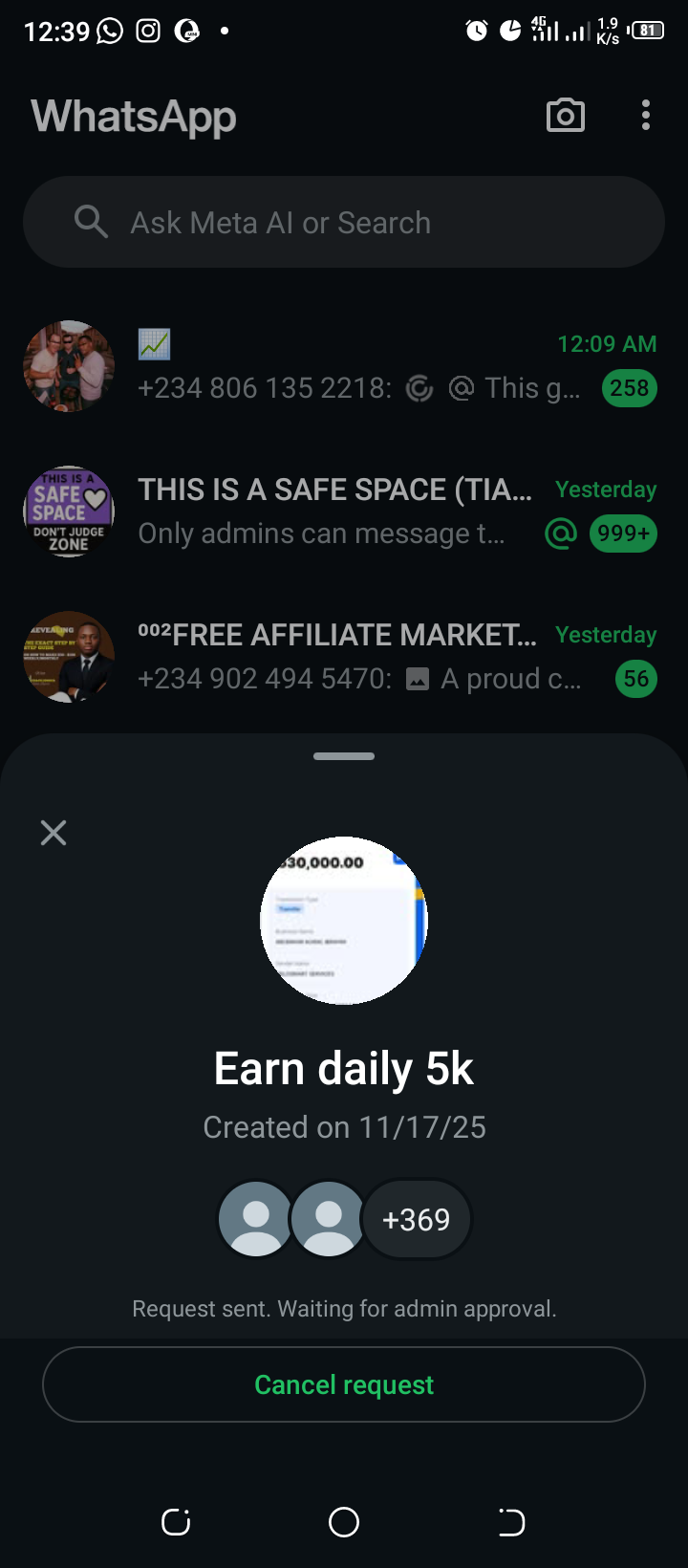Cancel the group join request
The image size is (688, 1568).
coord(344,1384)
